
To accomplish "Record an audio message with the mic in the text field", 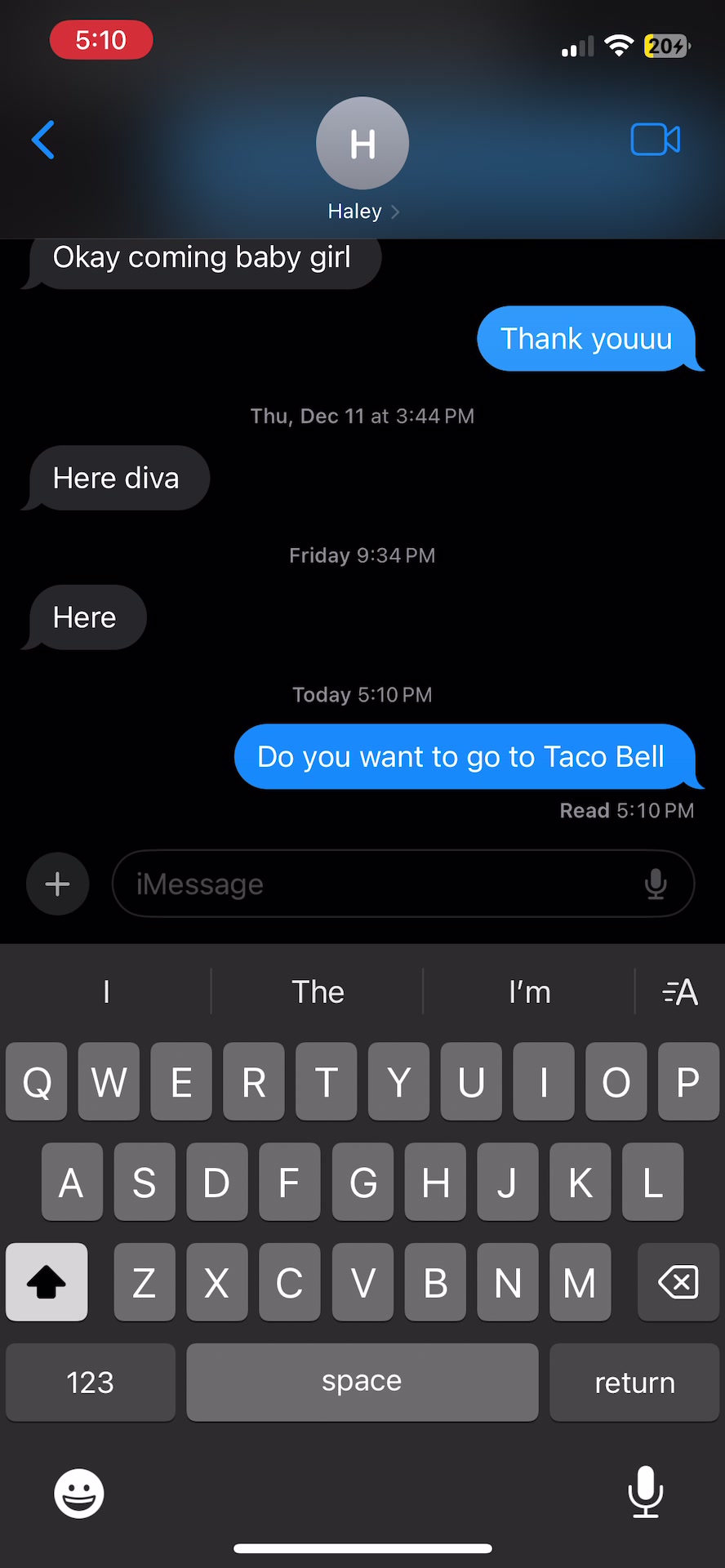I will coord(656,884).
